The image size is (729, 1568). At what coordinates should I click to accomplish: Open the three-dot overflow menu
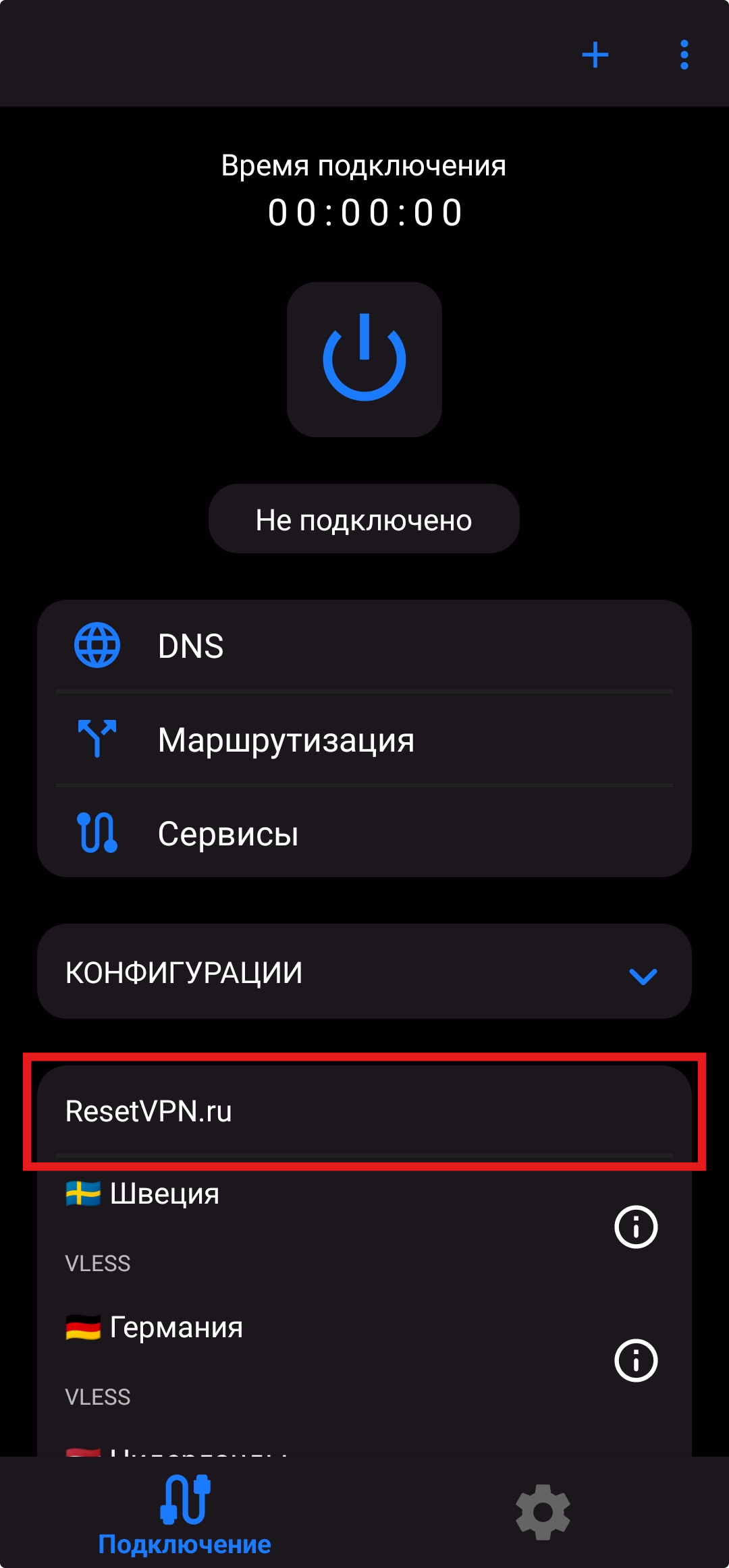coord(684,55)
